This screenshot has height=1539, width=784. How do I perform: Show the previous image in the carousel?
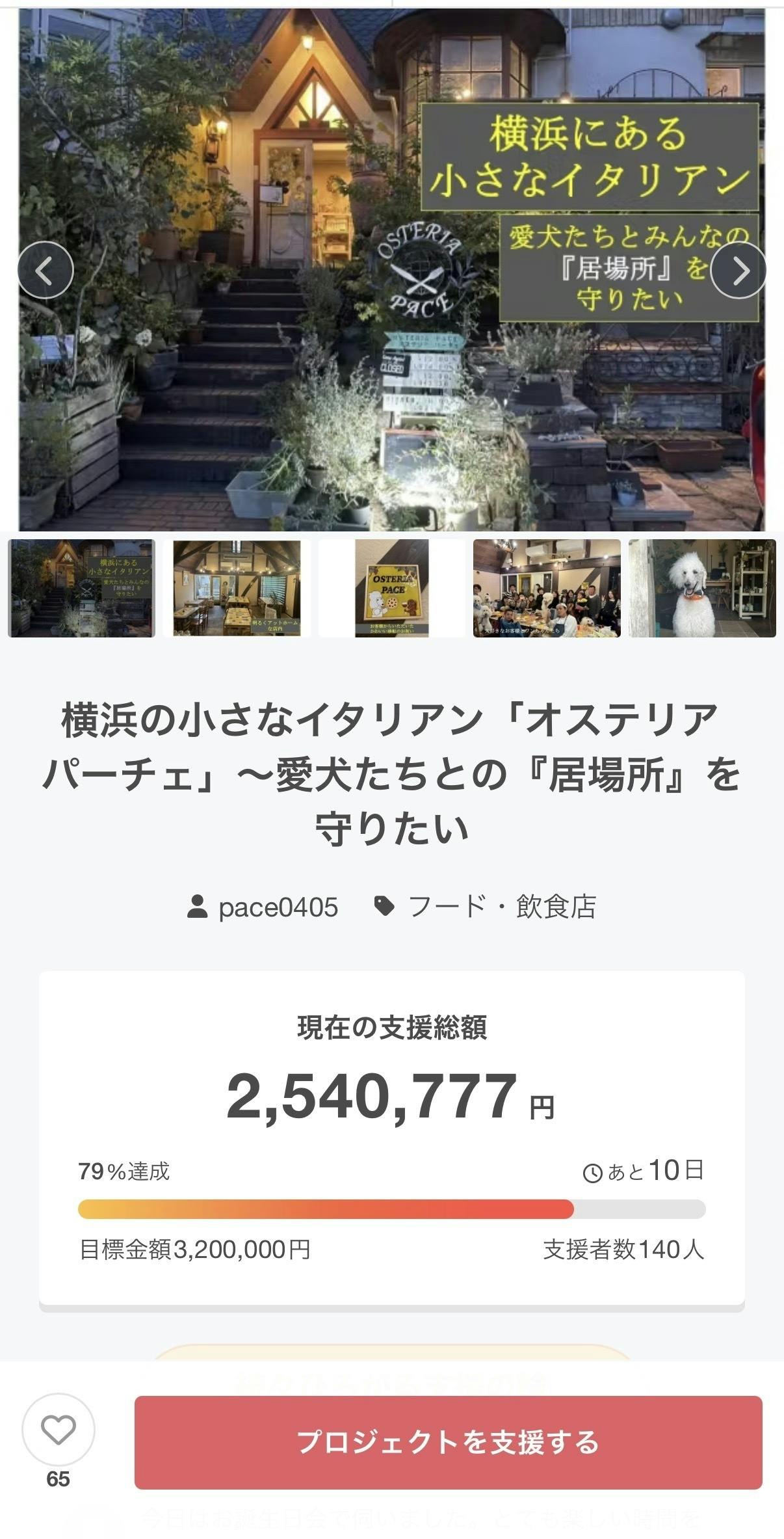coord(45,270)
